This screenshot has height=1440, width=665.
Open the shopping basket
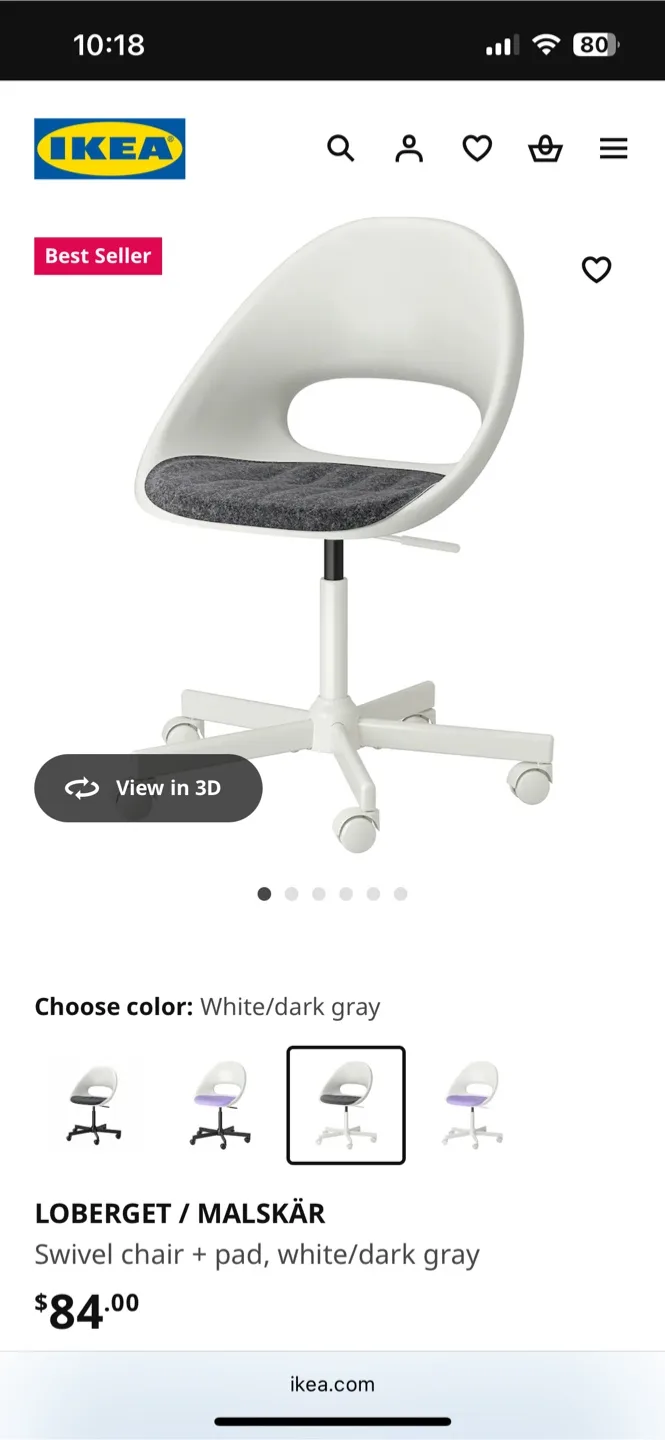click(545, 149)
